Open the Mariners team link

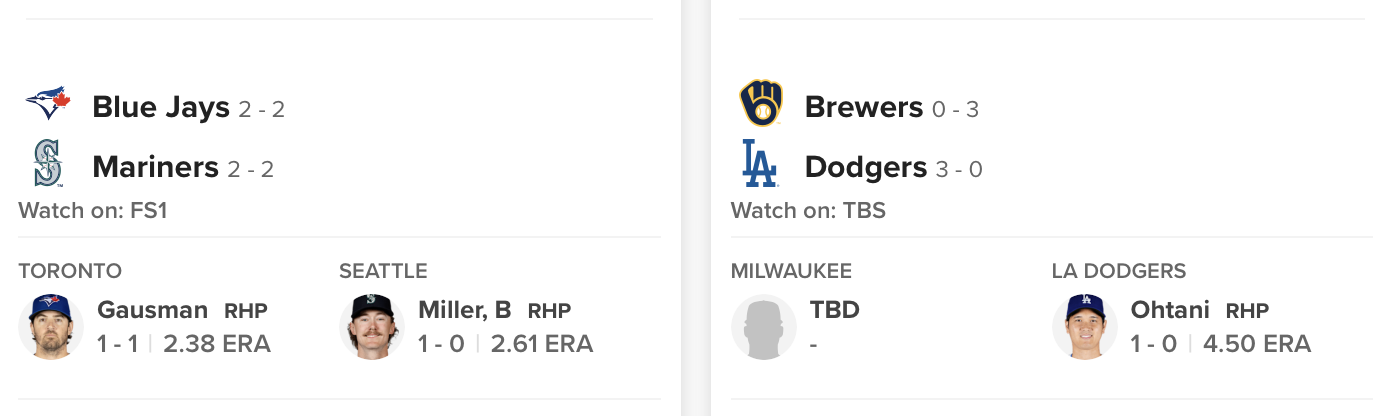tap(155, 168)
